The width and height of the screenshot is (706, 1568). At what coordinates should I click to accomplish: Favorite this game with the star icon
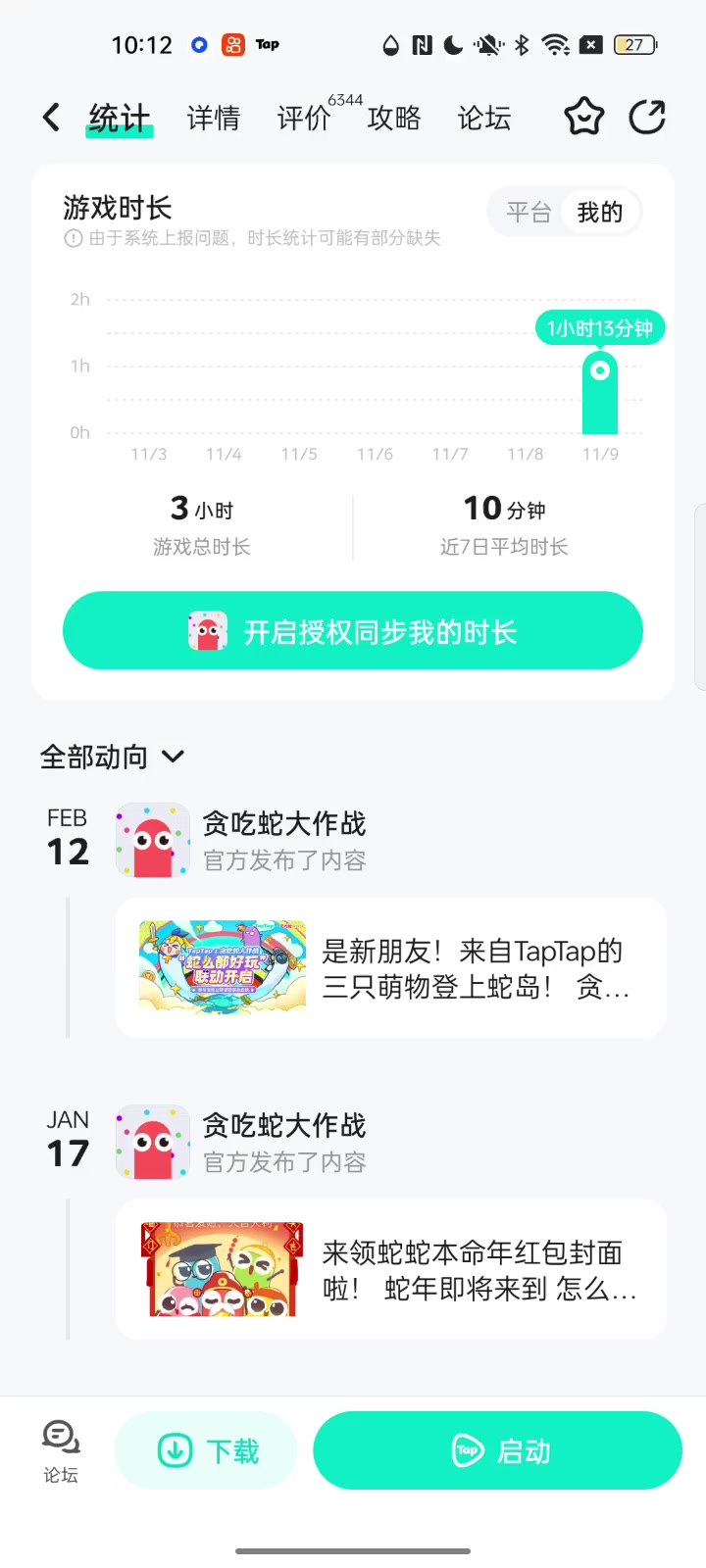[583, 118]
